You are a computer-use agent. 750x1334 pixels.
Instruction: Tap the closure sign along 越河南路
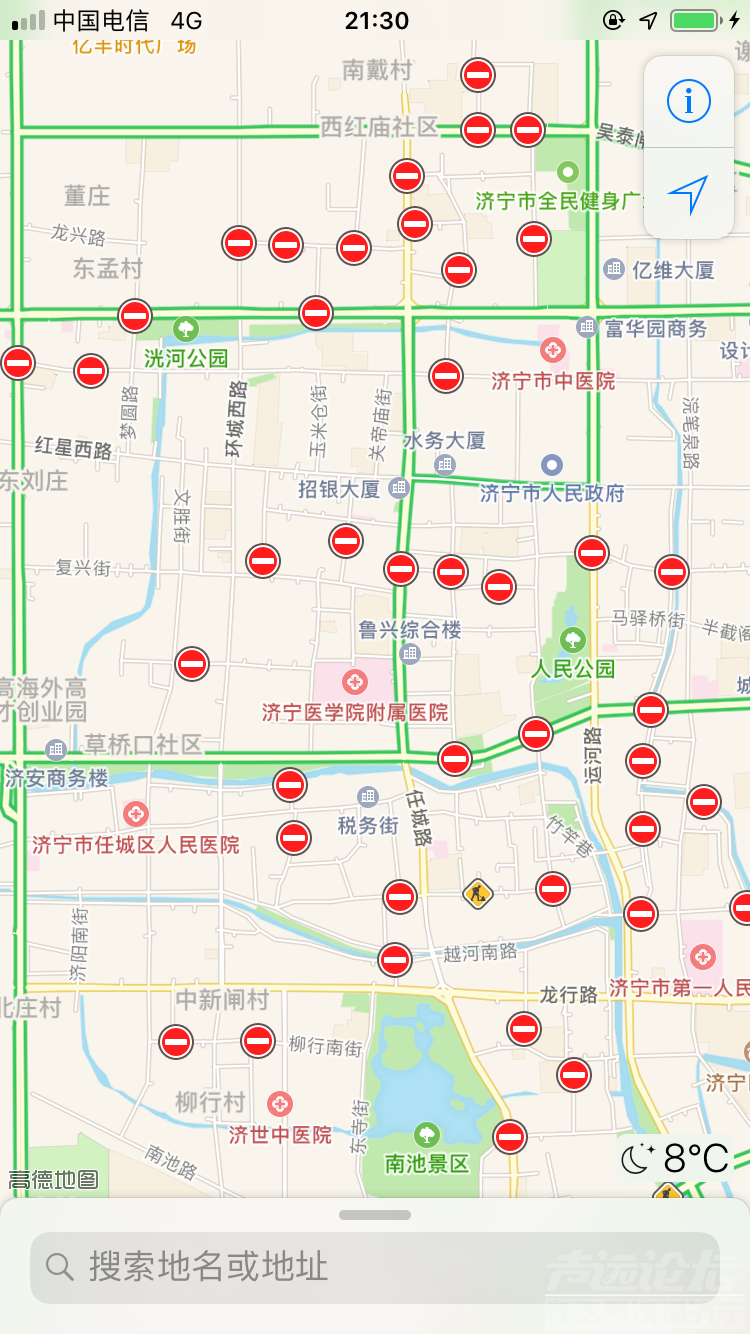[x=394, y=958]
